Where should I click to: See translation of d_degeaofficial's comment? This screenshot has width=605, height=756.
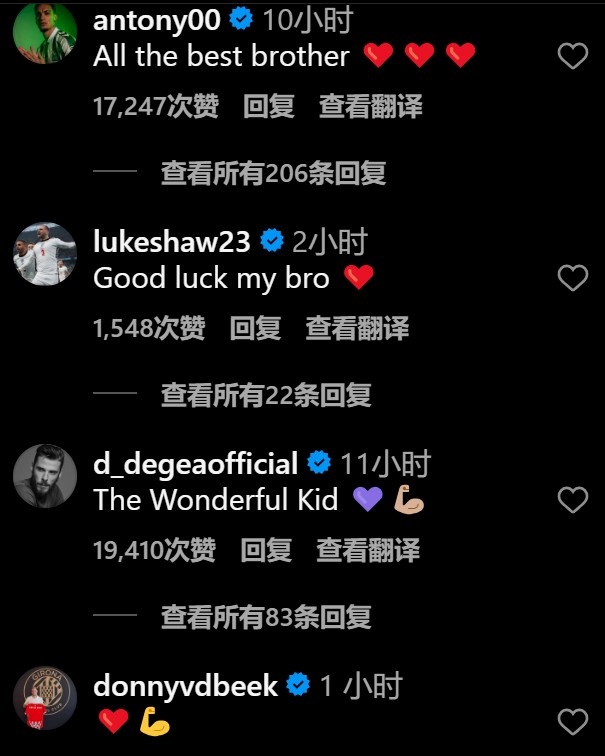(368, 550)
